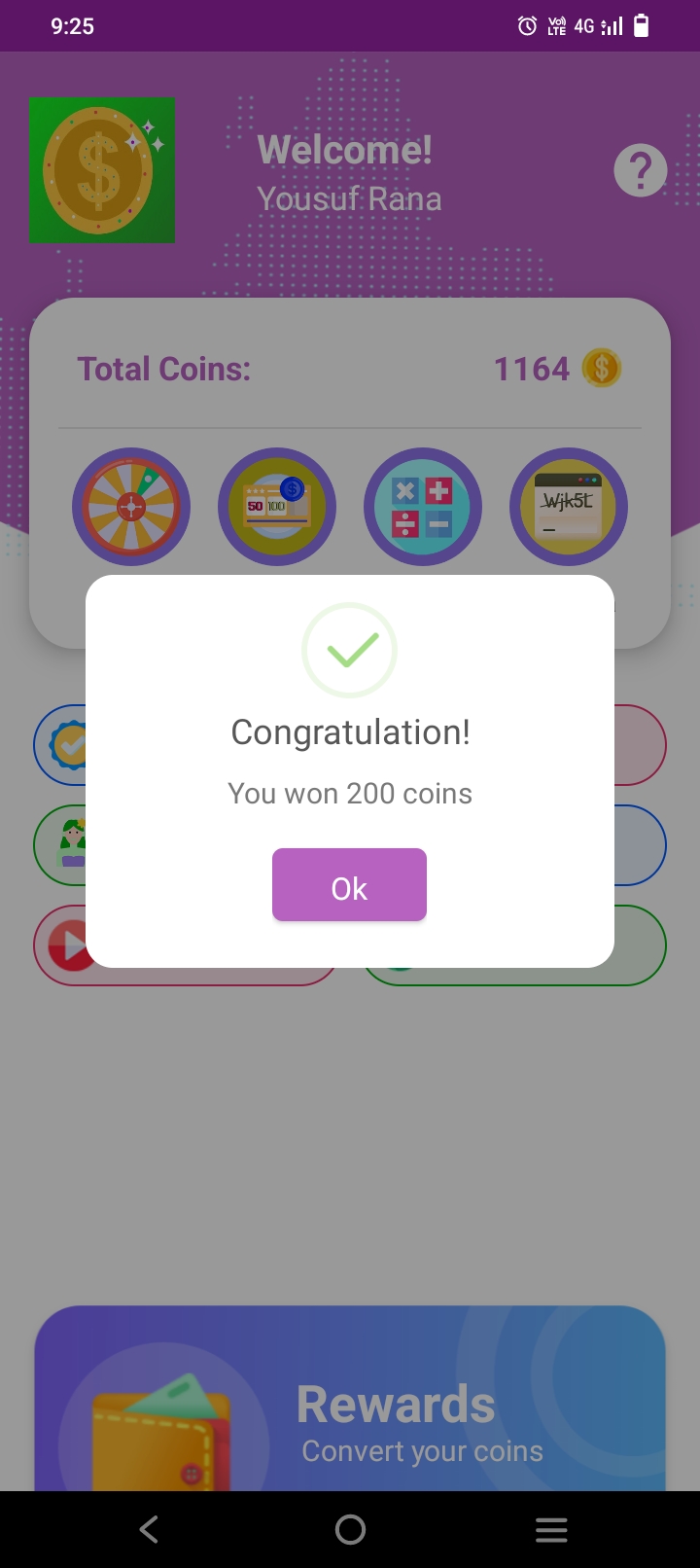The width and height of the screenshot is (700, 1568).
Task: Open the captcha Wjk5t icon
Action: [569, 507]
